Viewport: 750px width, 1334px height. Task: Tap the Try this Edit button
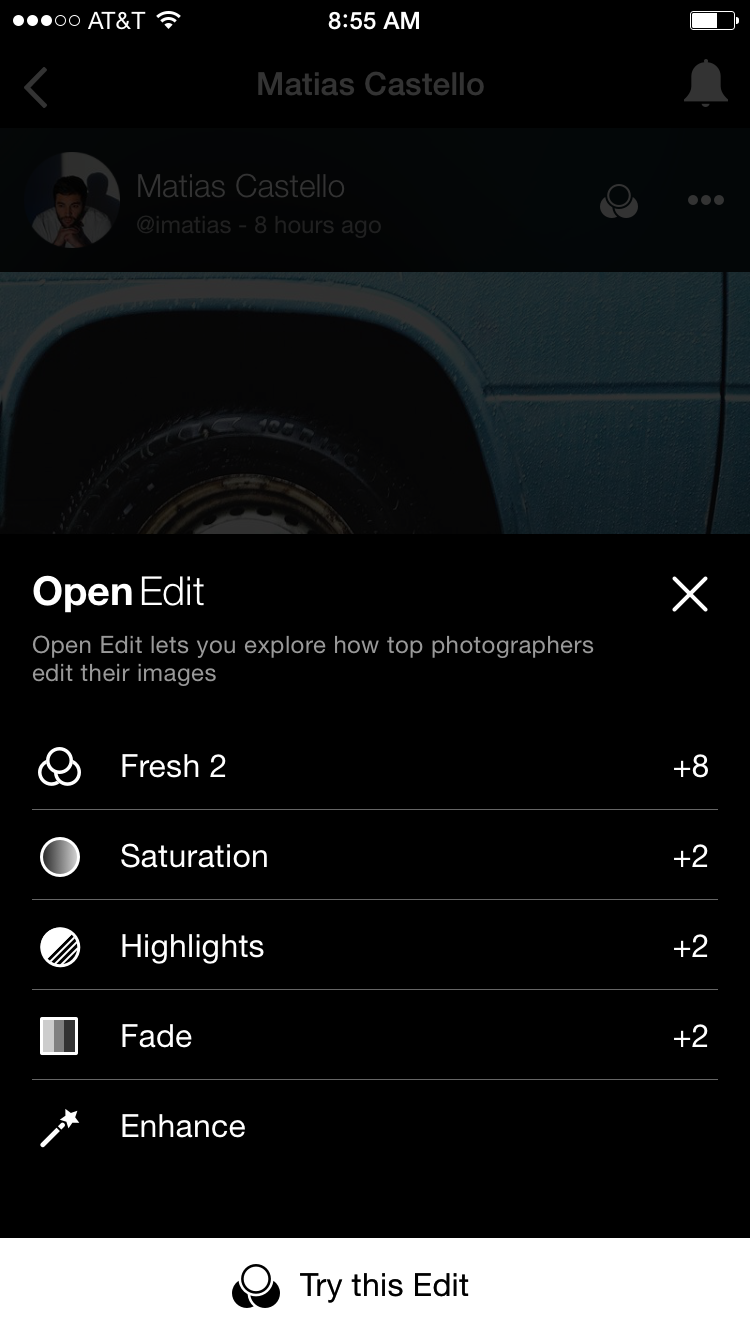pos(375,1286)
